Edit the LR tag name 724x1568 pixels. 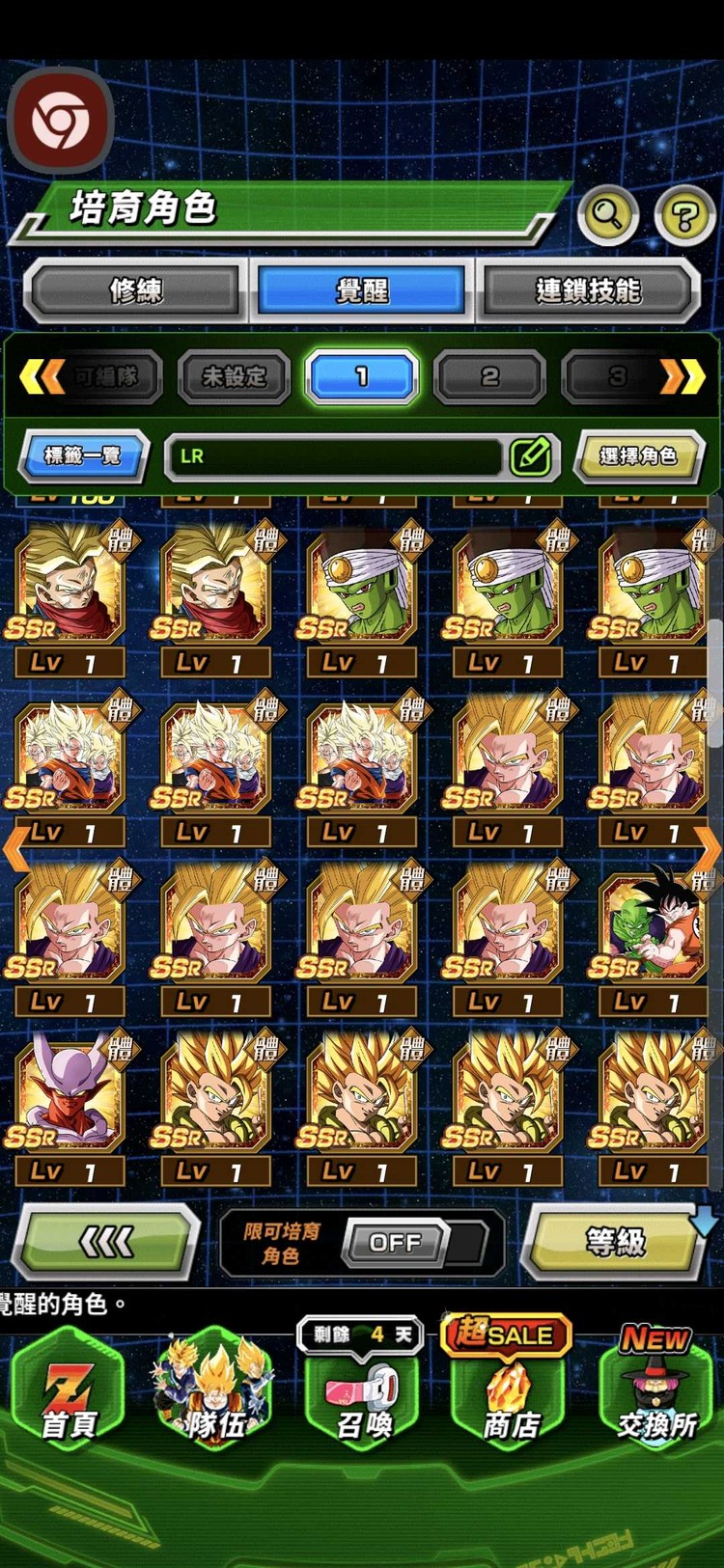pyautogui.click(x=531, y=456)
